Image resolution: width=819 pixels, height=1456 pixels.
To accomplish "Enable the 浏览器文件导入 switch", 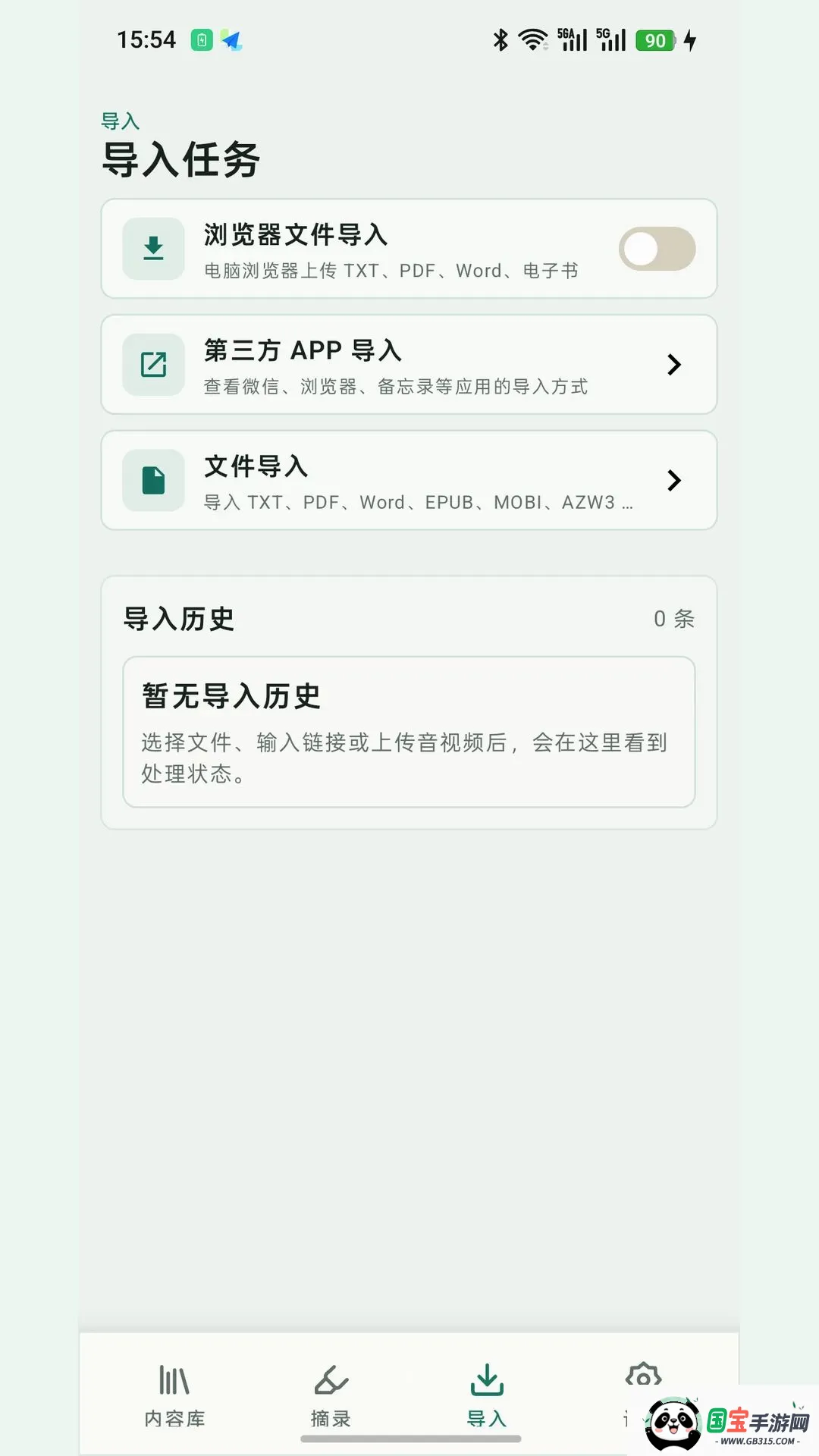I will point(657,249).
